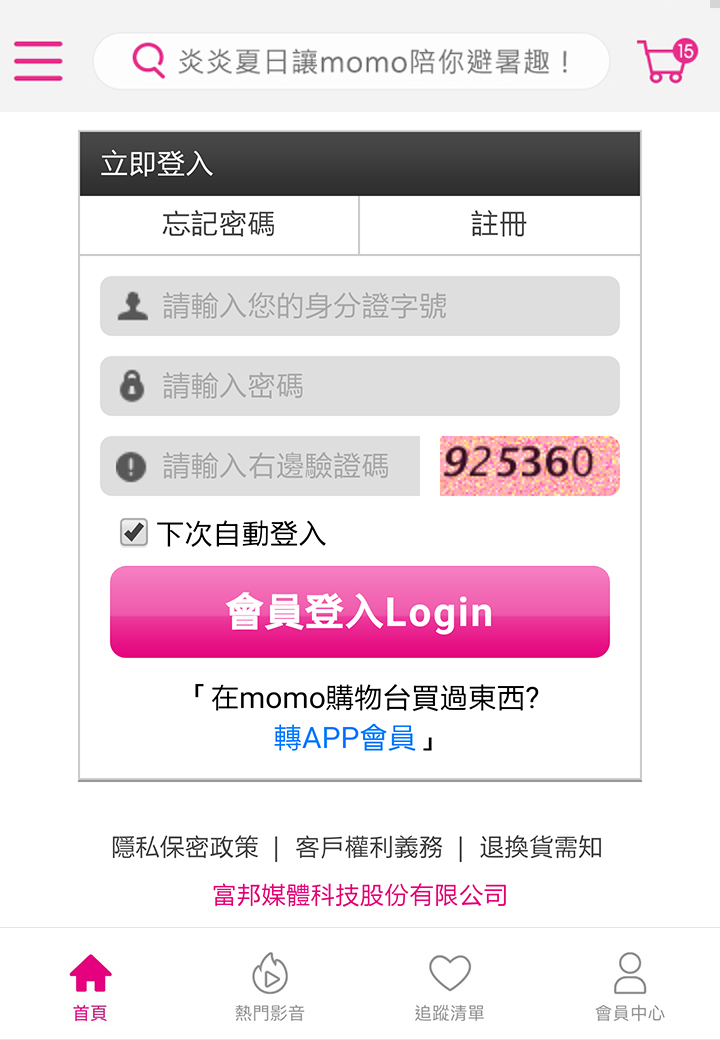The width and height of the screenshot is (720, 1040).
Task: Open 客戶權利義務 customer rights
Action: [369, 848]
